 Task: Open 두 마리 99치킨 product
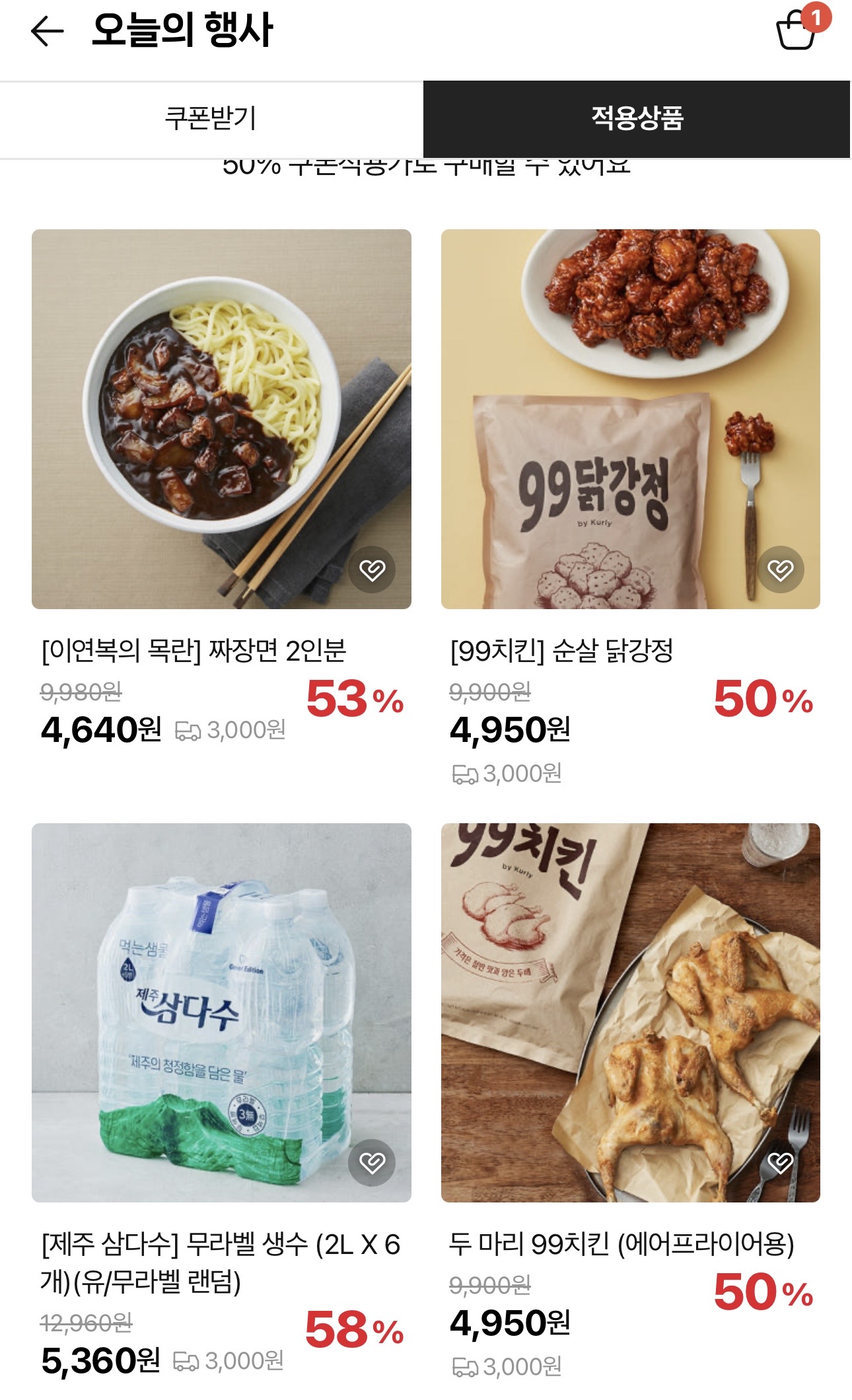click(630, 1012)
